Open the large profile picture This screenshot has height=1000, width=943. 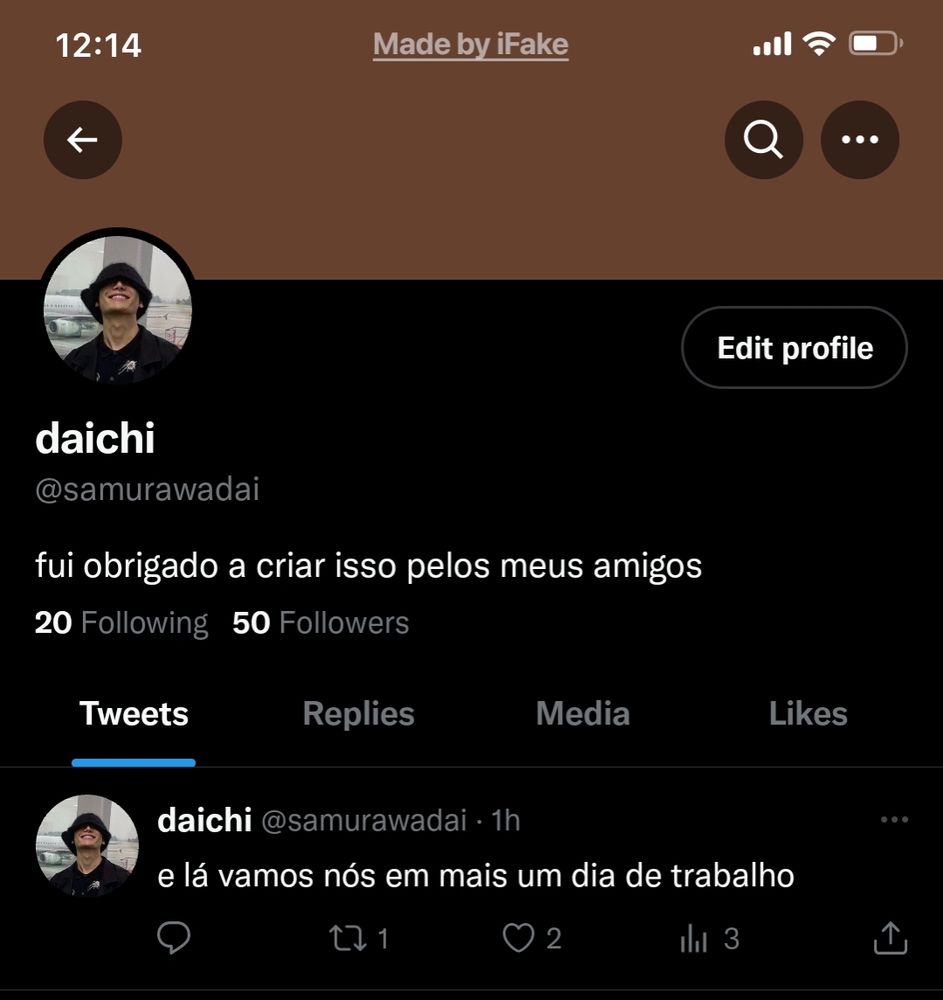point(116,308)
